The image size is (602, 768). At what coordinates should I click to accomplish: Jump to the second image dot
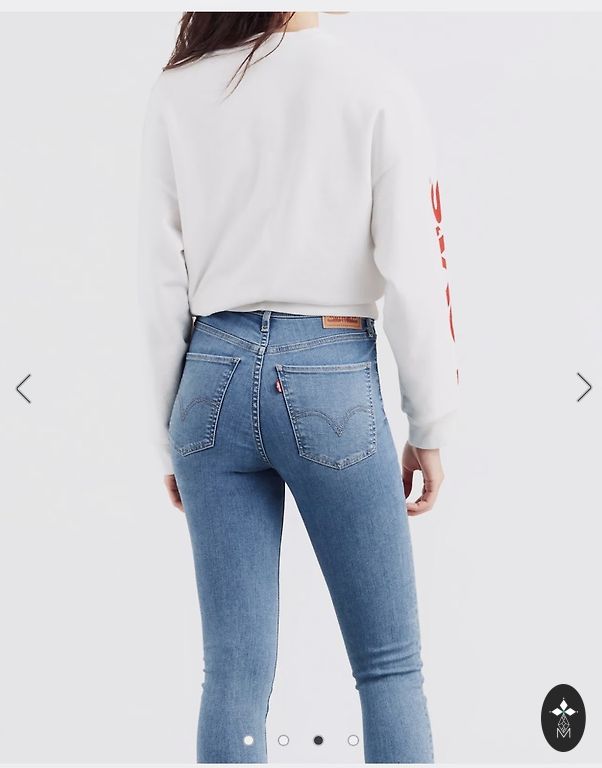283,740
